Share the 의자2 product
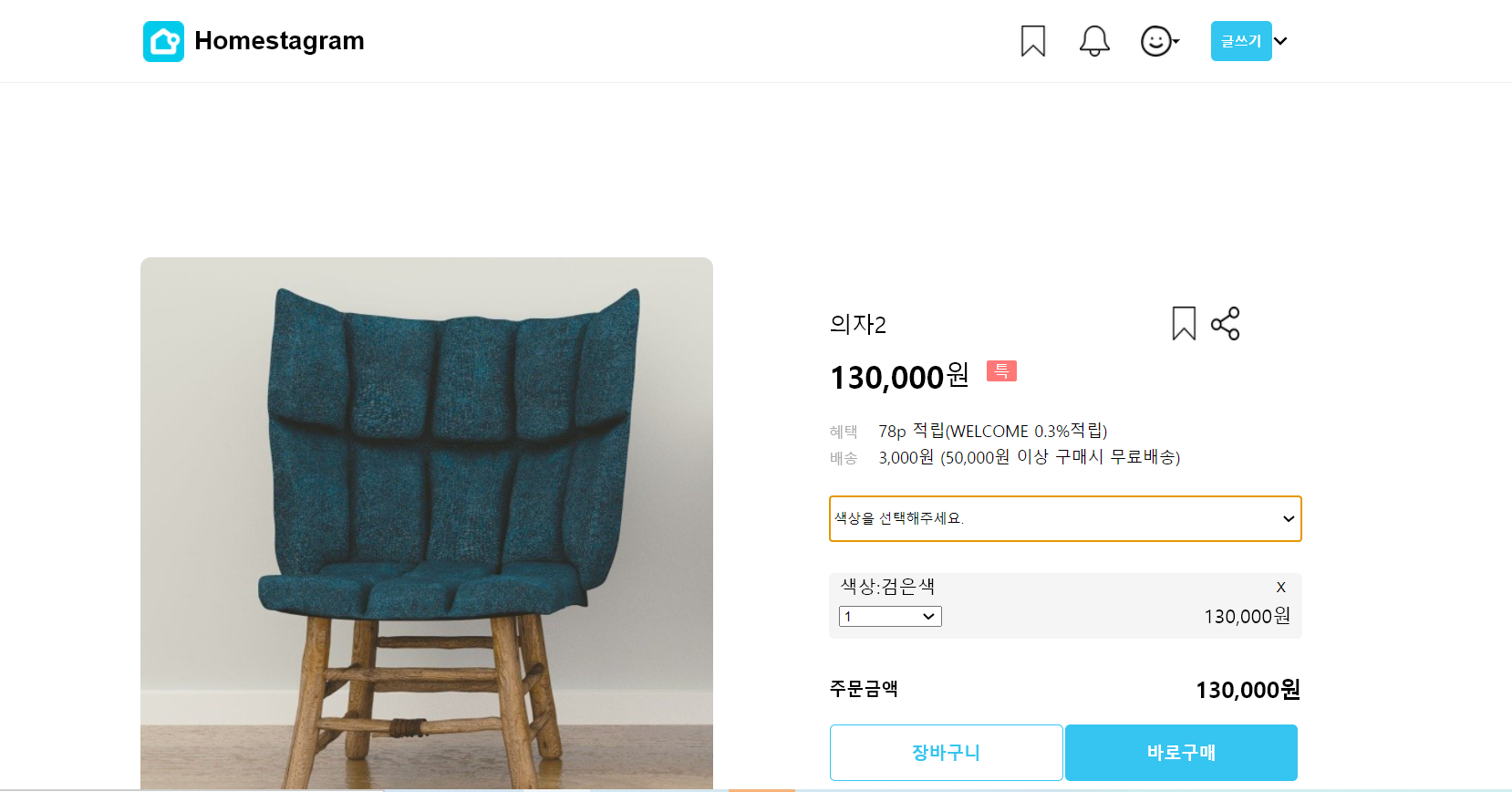The image size is (1512, 792). (x=1225, y=323)
